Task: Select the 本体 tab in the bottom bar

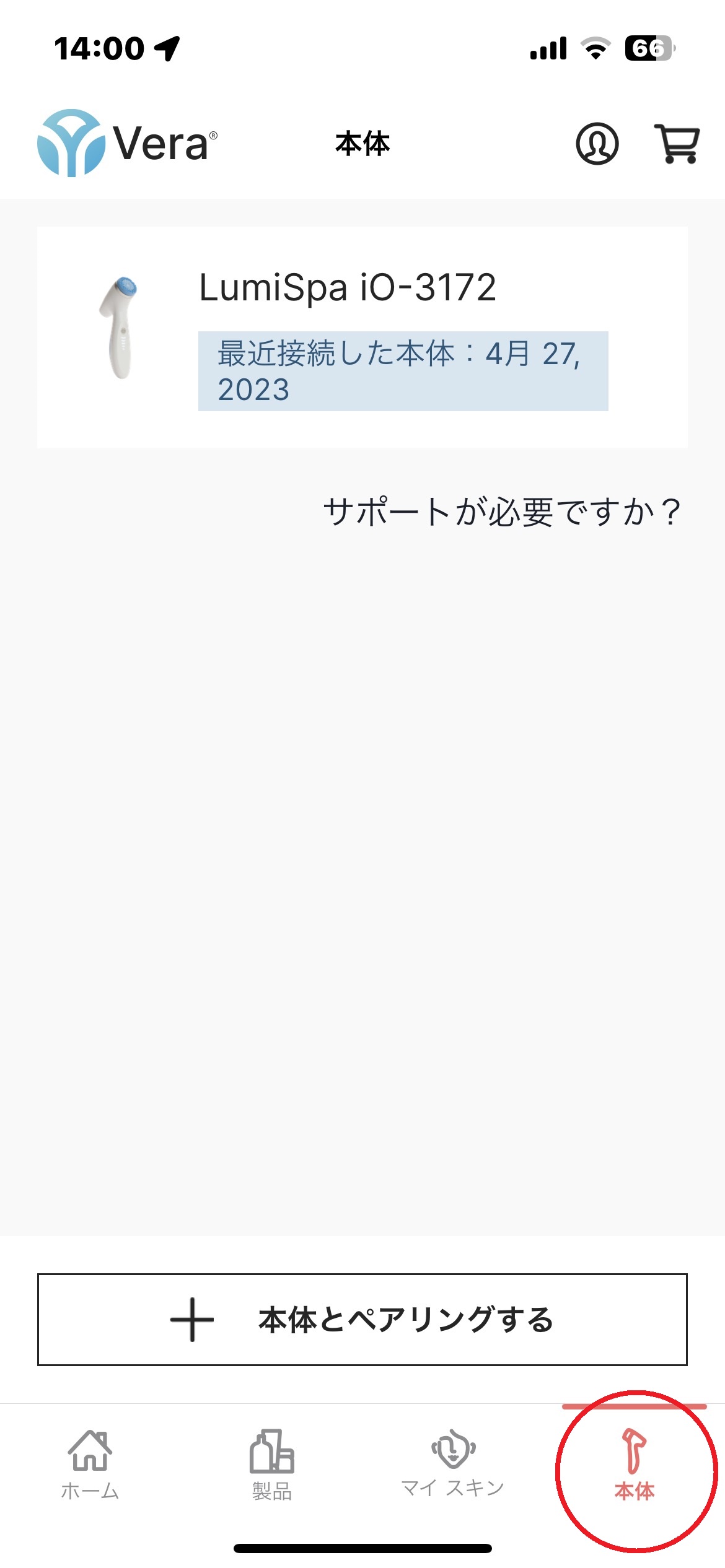Action: tap(635, 1465)
